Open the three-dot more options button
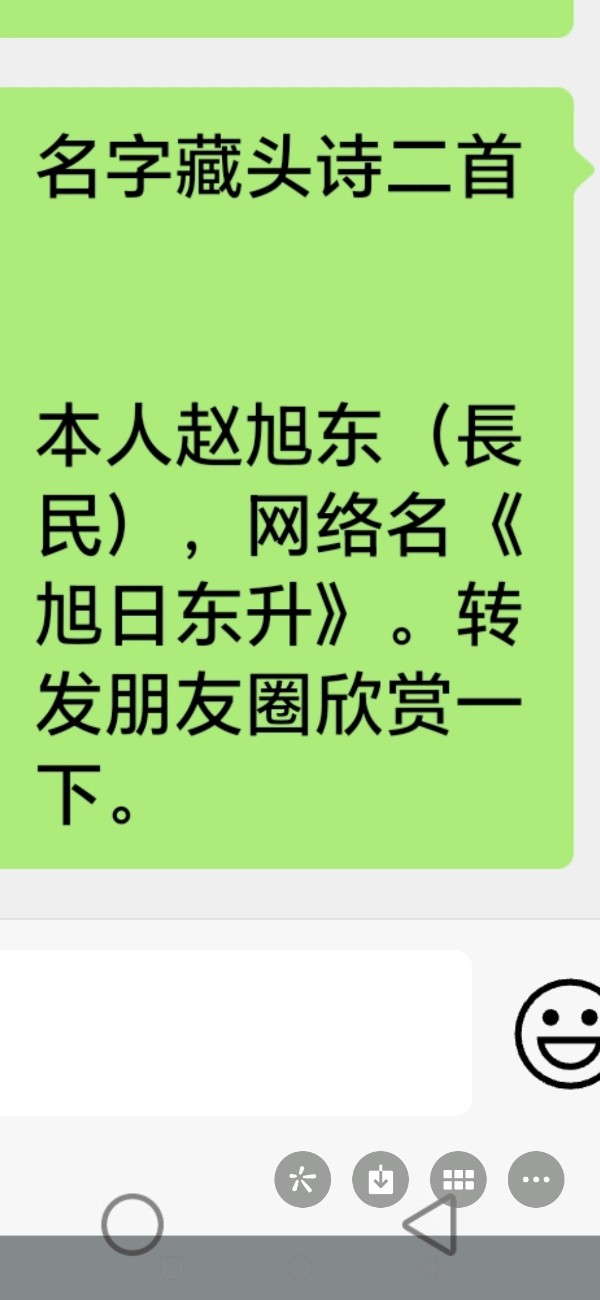 536,1179
